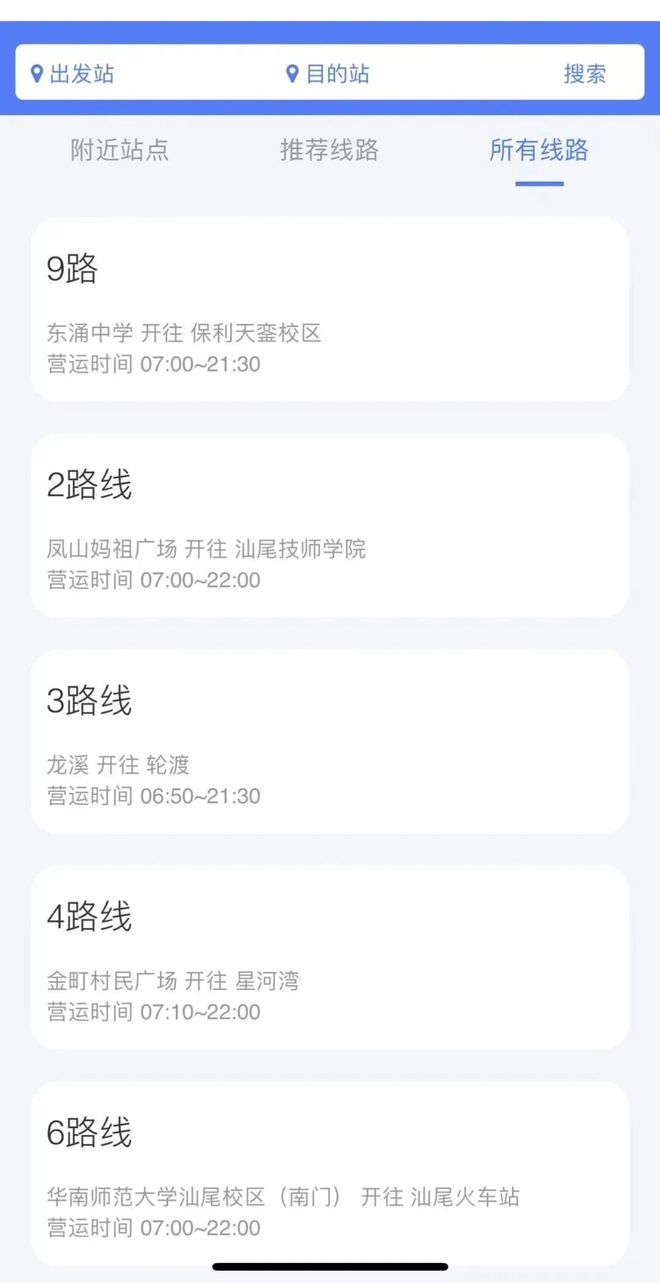Open the 9路 bus route card
This screenshot has width=660, height=1283.
click(330, 310)
